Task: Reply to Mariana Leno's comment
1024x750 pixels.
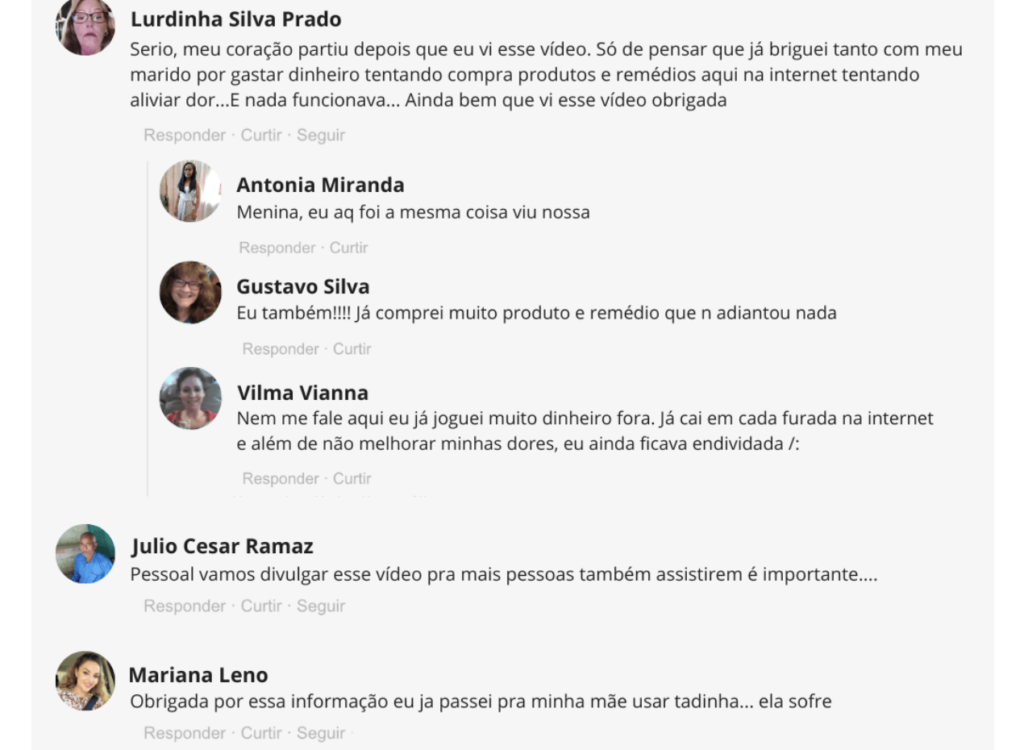Action: (x=184, y=733)
